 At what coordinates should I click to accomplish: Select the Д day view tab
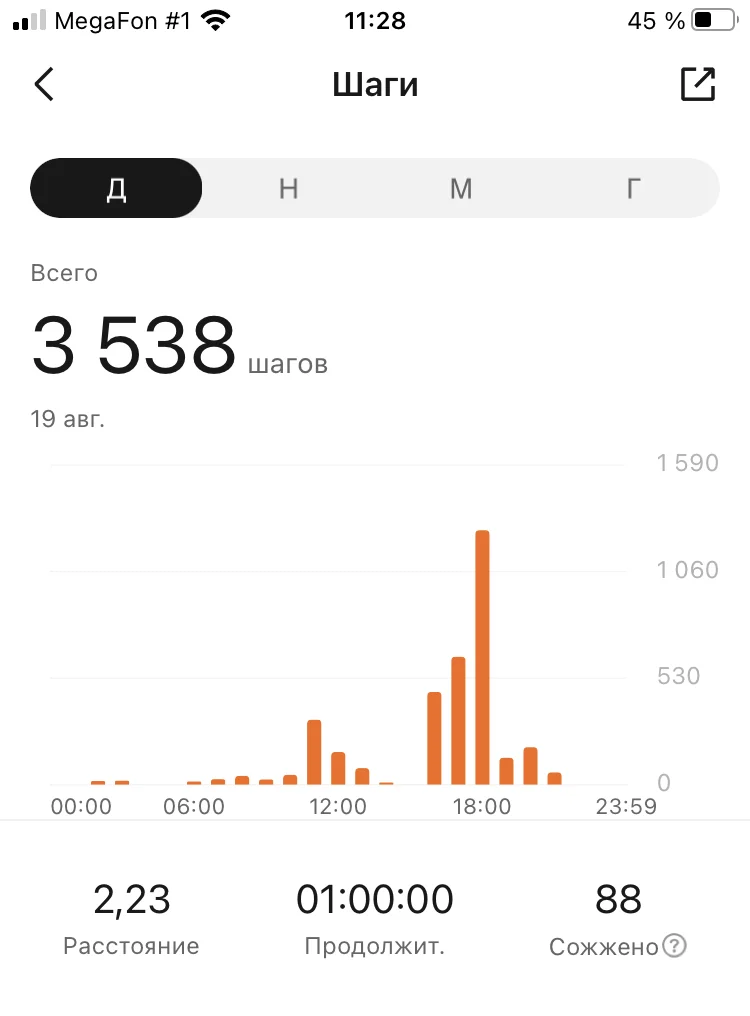[116, 188]
